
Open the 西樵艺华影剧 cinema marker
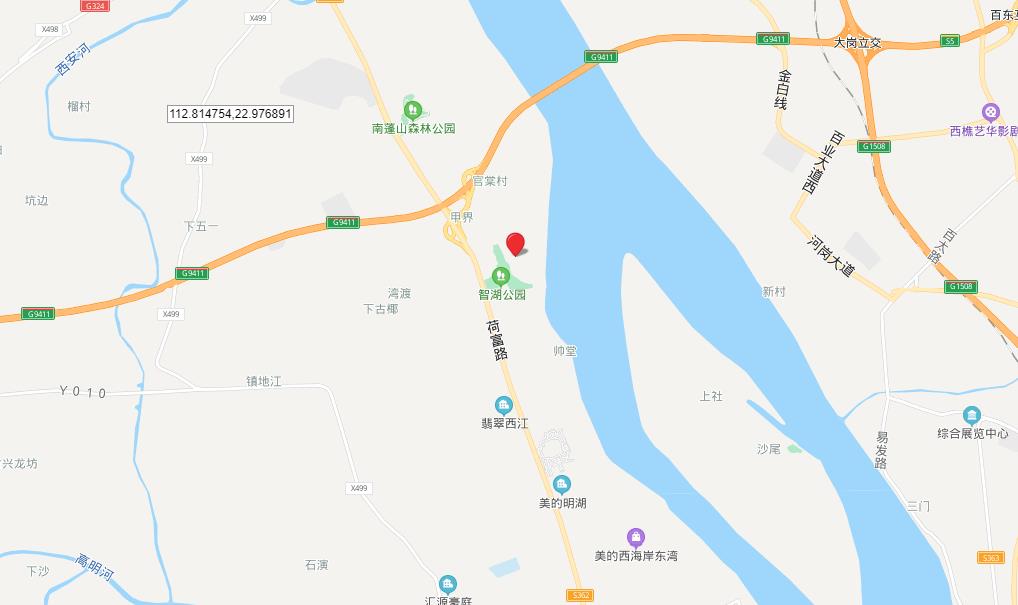tap(991, 112)
